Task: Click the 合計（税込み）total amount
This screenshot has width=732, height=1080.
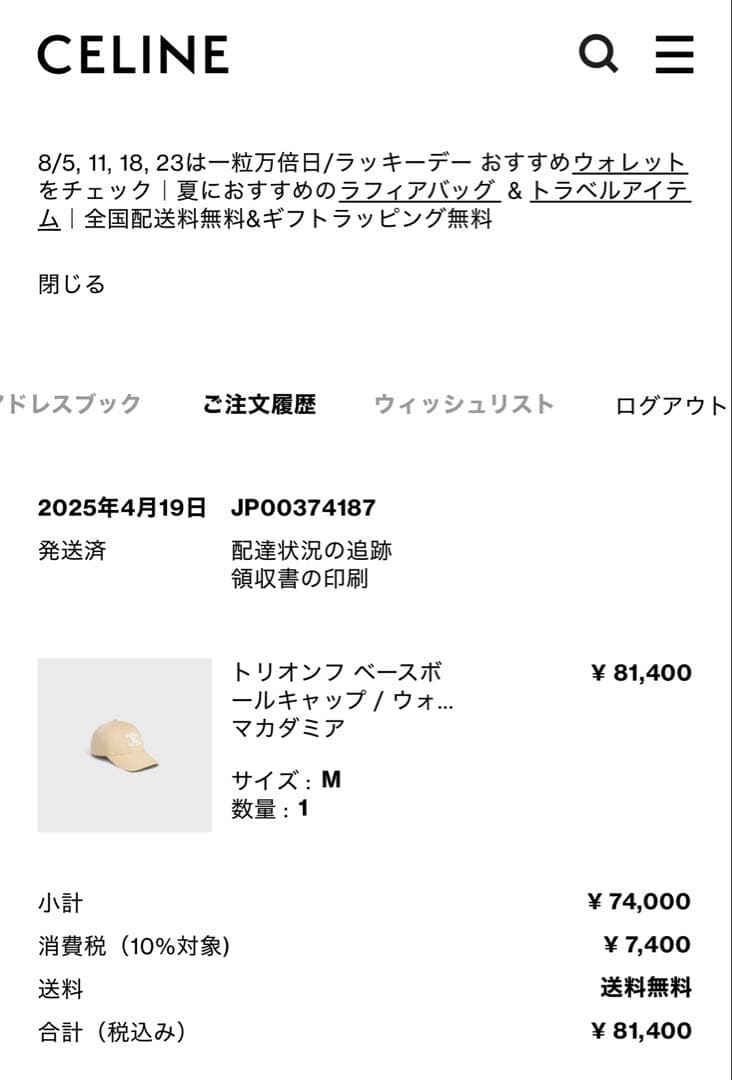Action: click(640, 1029)
